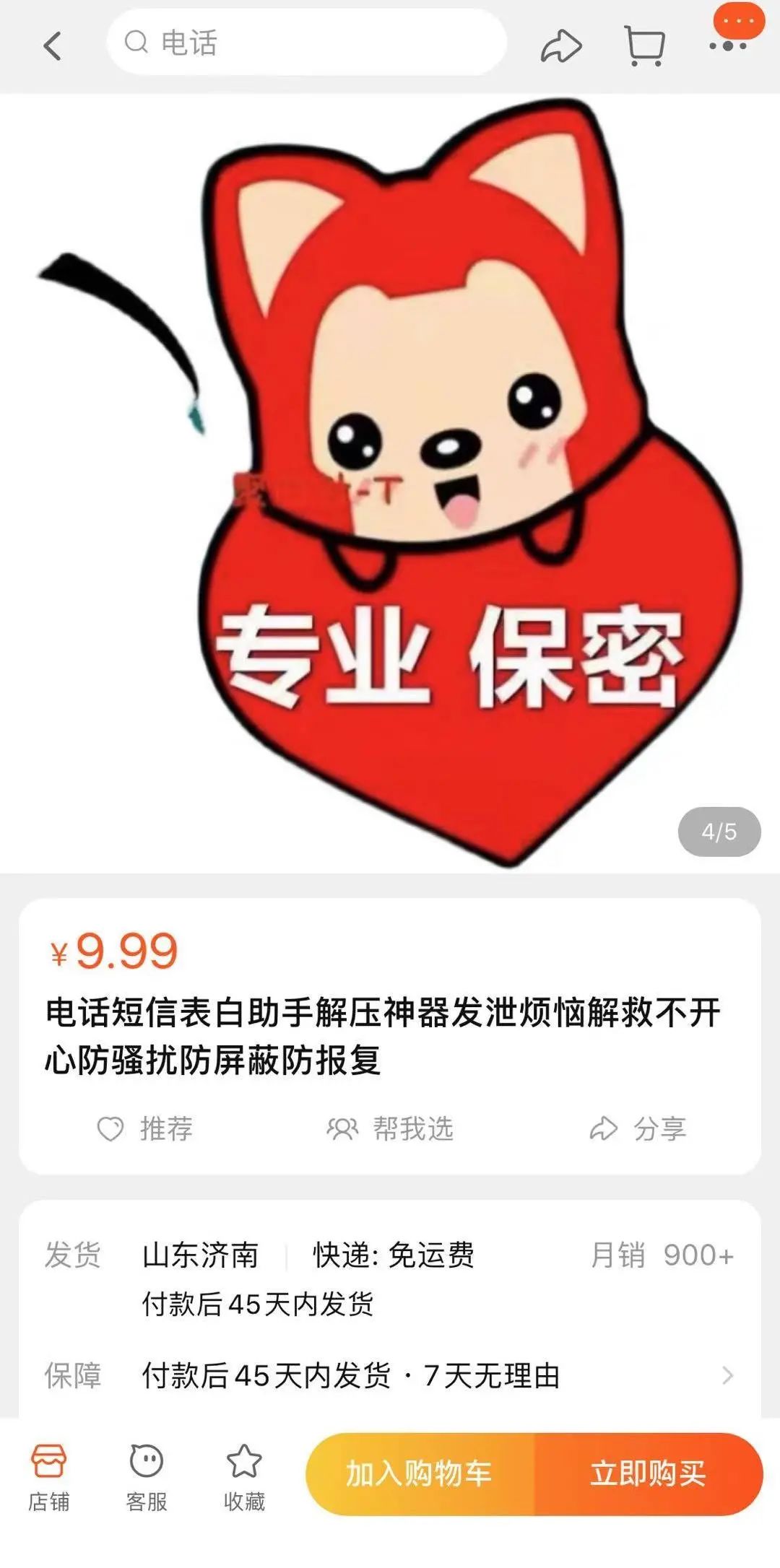Tap 推荐 to recommend this item

145,1128
